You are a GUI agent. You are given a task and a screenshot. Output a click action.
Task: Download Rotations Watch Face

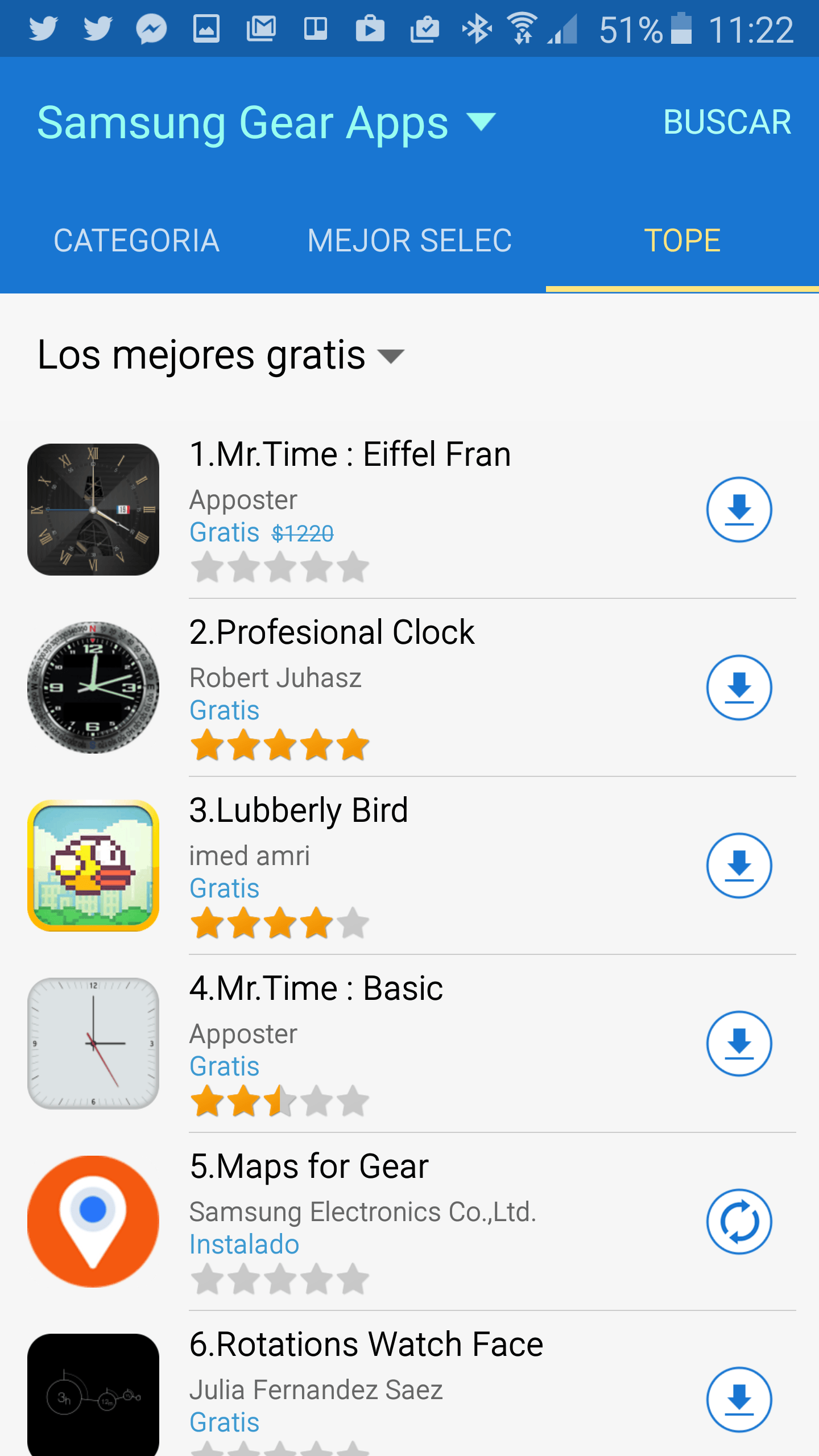click(x=739, y=1399)
